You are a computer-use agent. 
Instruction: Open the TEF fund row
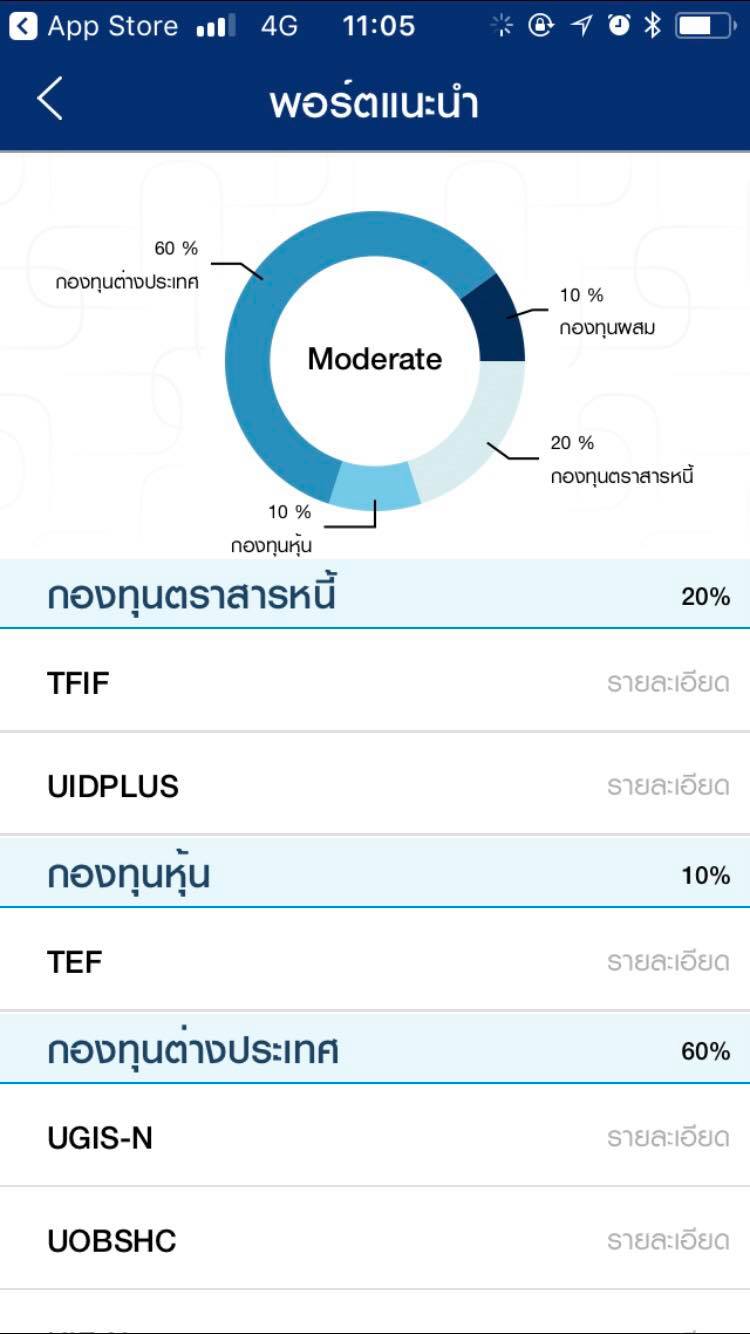[x=375, y=962]
